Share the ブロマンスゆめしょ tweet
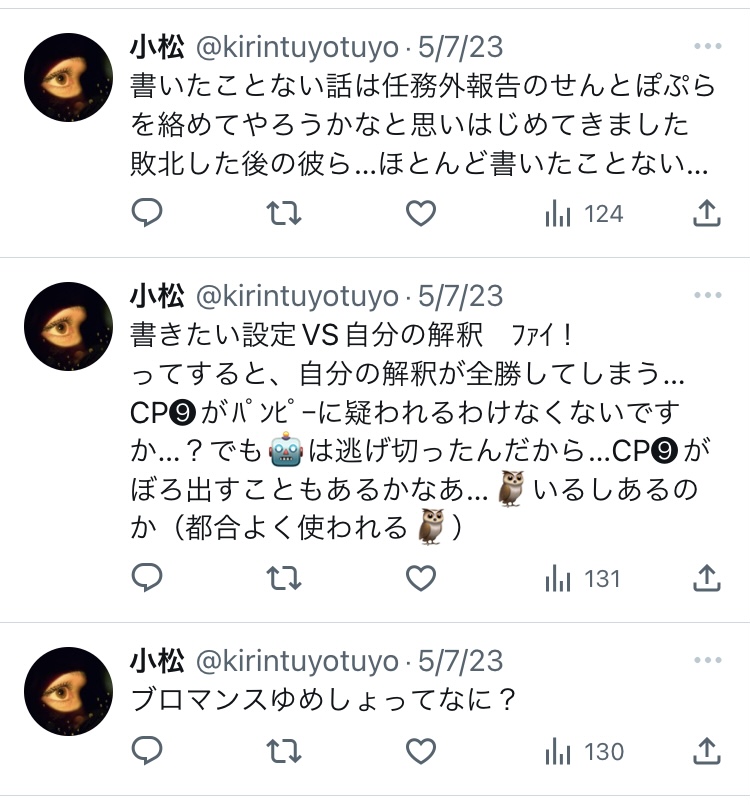750x805 pixels. [x=706, y=751]
